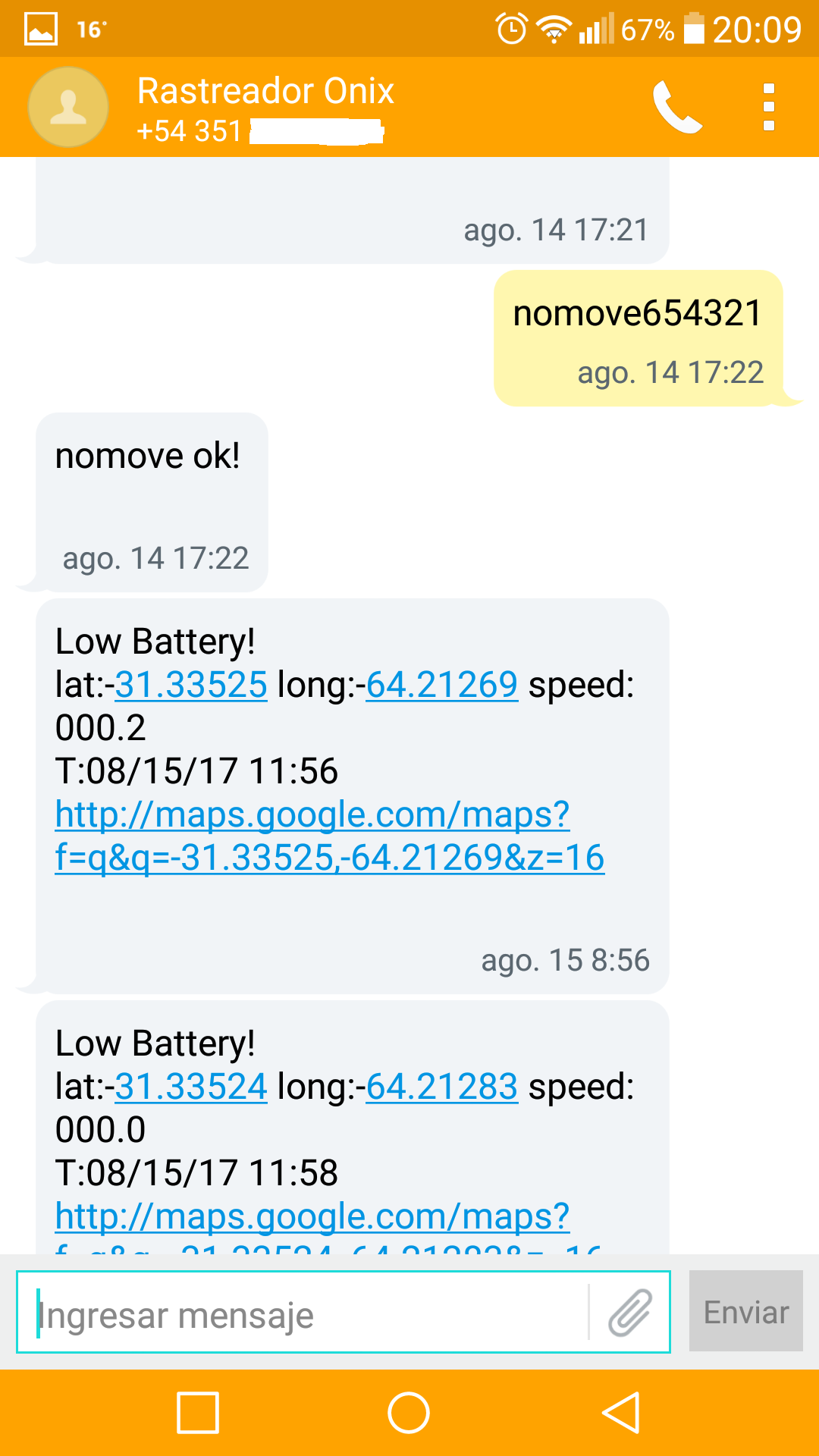Go back using the system back button

point(621,1413)
